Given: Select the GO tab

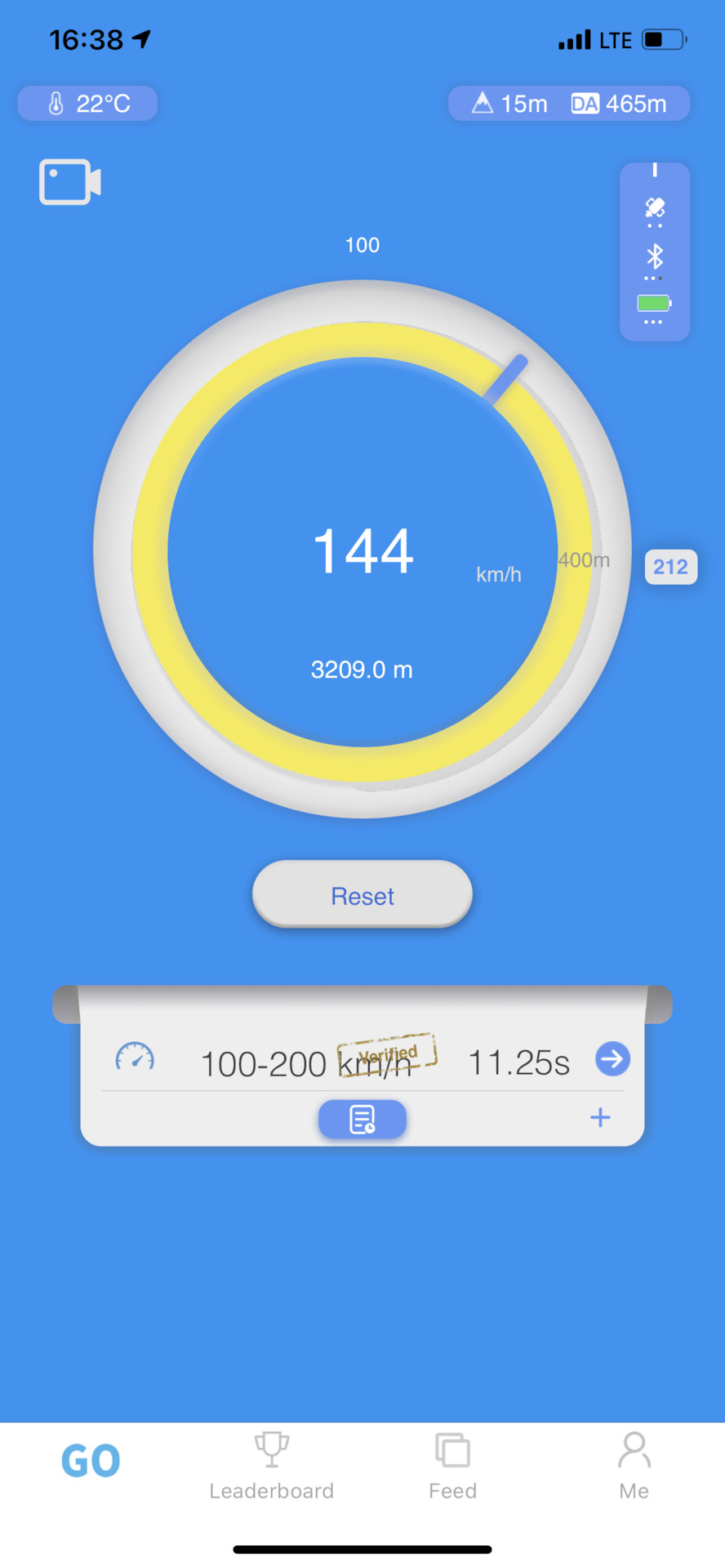Looking at the screenshot, I should pos(91,1462).
